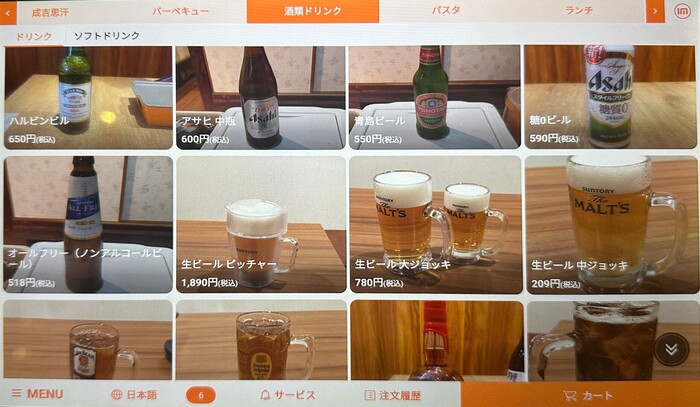The image size is (700, 407).
Task: Open the MENU drawer
Action: pyautogui.click(x=37, y=394)
